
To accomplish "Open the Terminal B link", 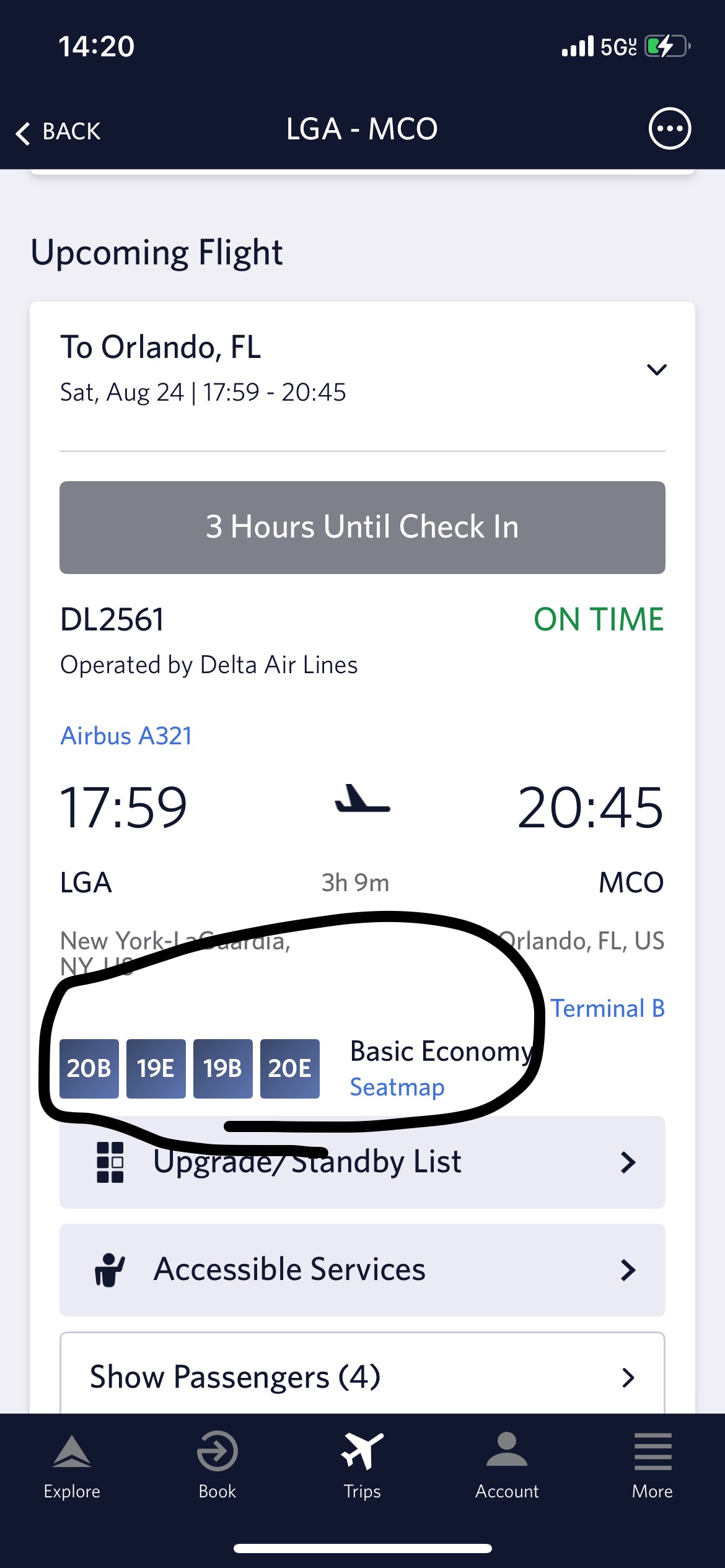I will point(607,1008).
